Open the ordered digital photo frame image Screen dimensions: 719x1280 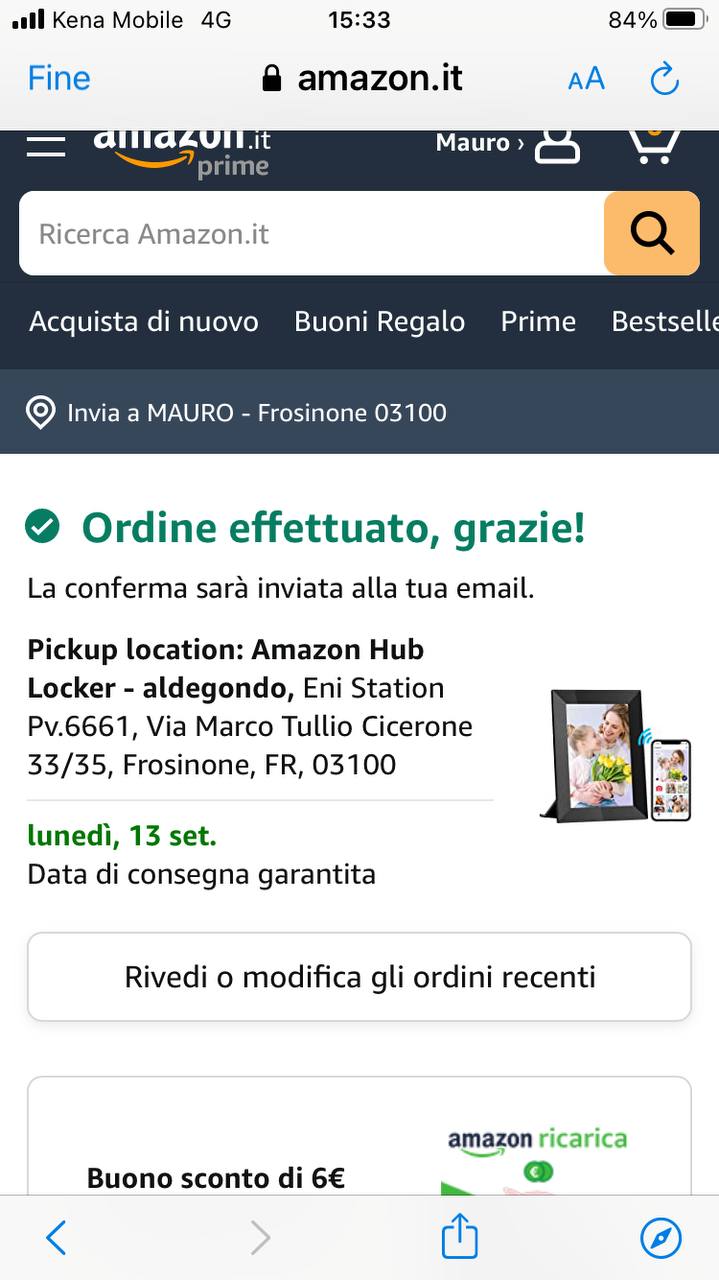(x=615, y=755)
